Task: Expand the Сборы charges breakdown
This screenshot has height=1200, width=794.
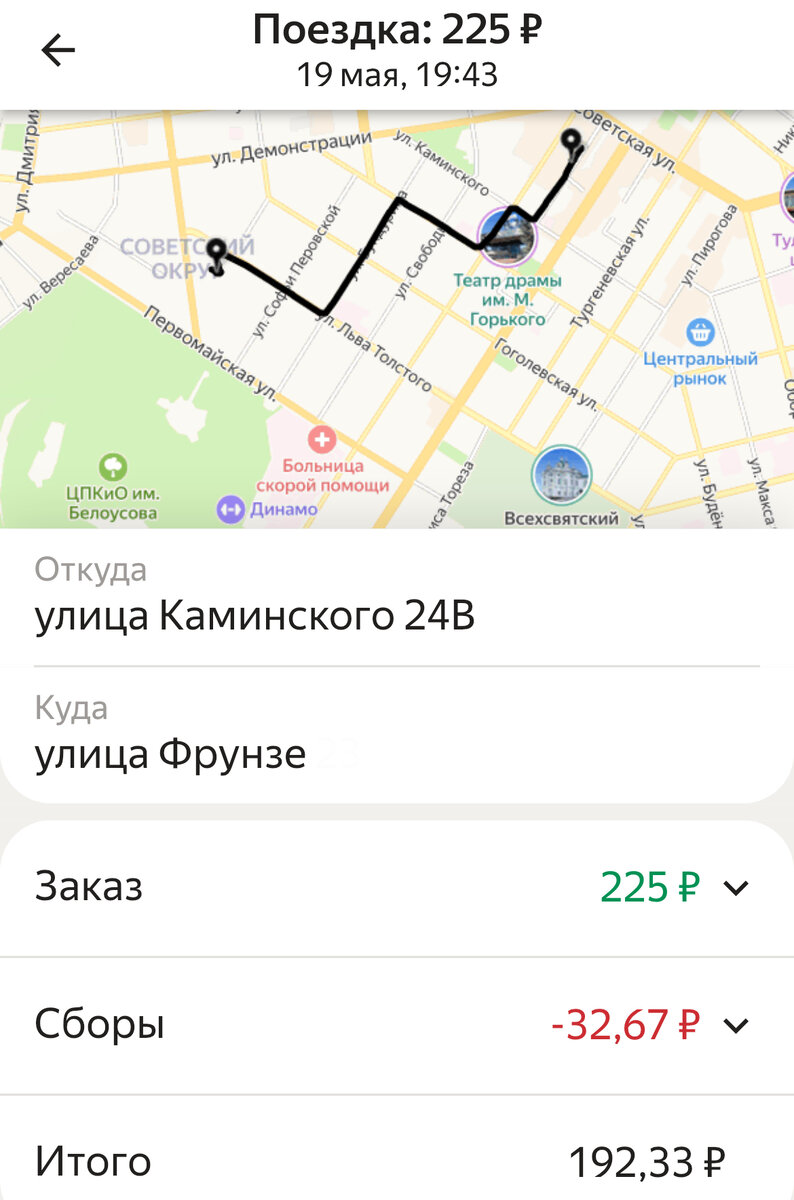Action: pos(737,1025)
